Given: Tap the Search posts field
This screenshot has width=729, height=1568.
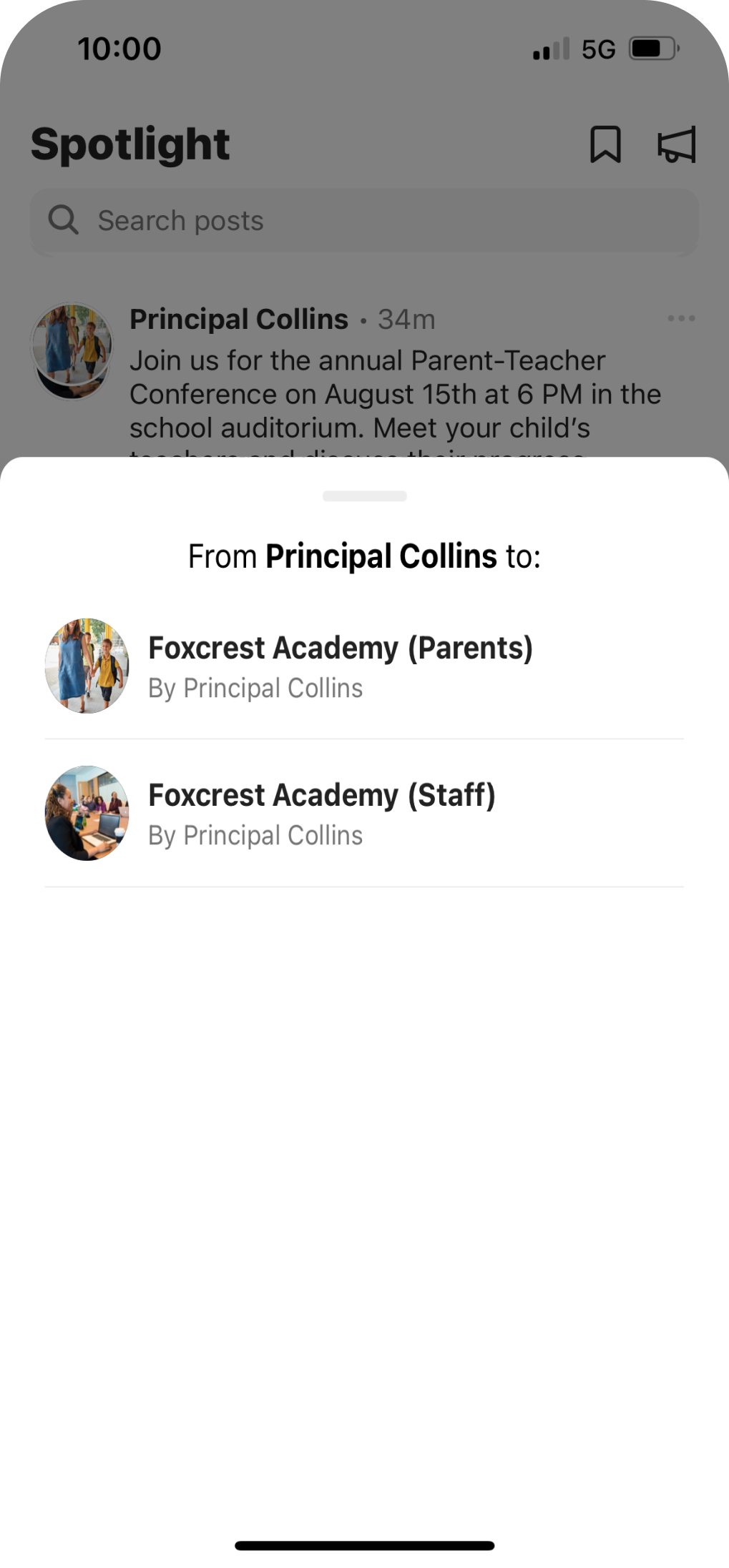Looking at the screenshot, I should tap(364, 221).
